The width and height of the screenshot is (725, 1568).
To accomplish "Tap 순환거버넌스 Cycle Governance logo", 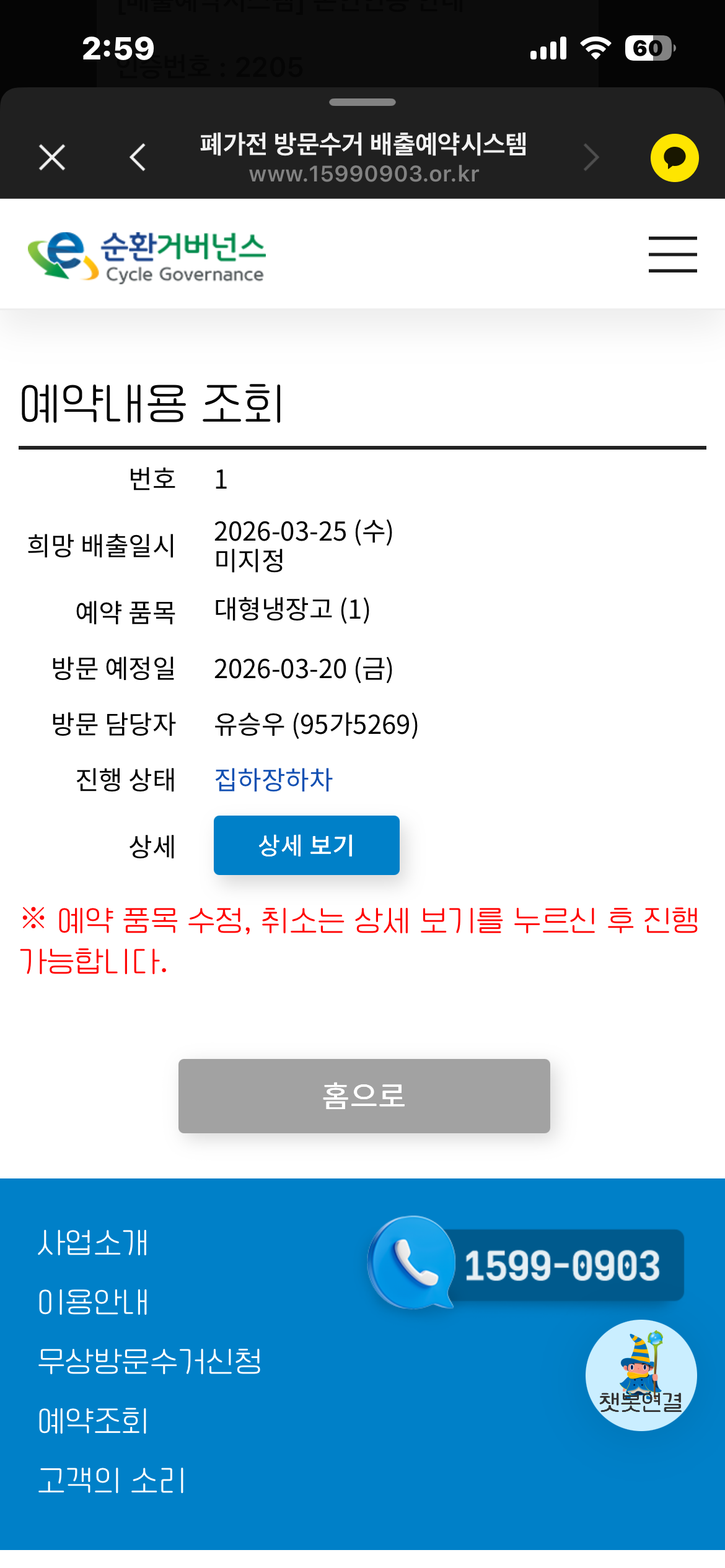I will point(147,256).
